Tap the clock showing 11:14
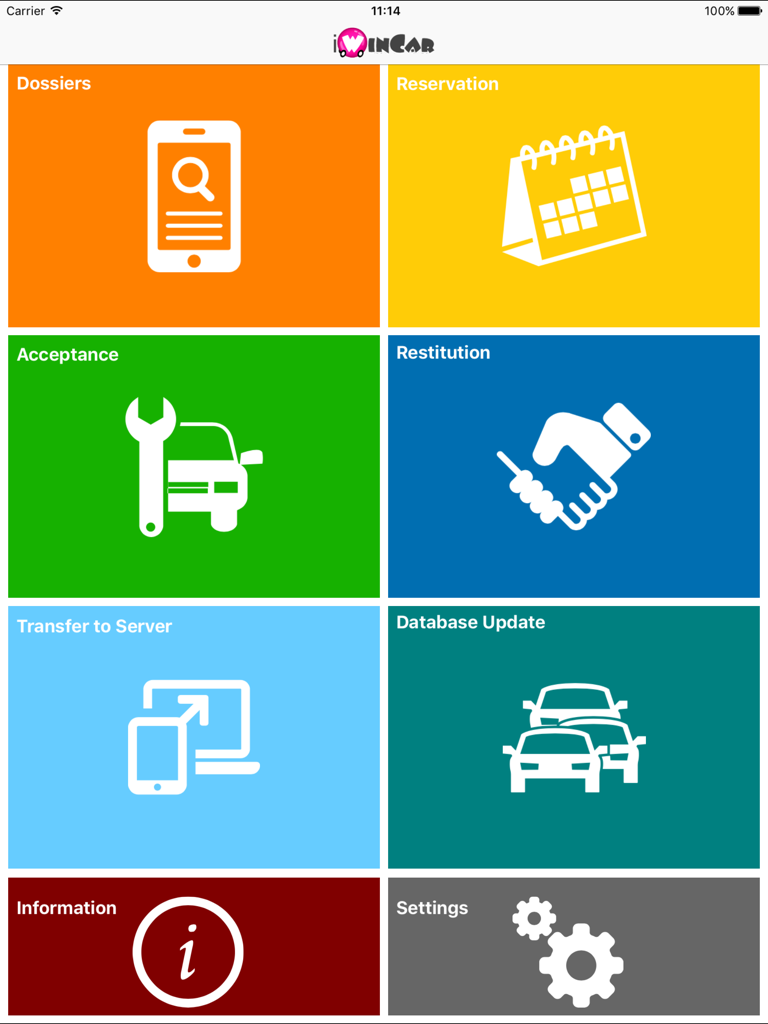768x1024 pixels. [384, 11]
